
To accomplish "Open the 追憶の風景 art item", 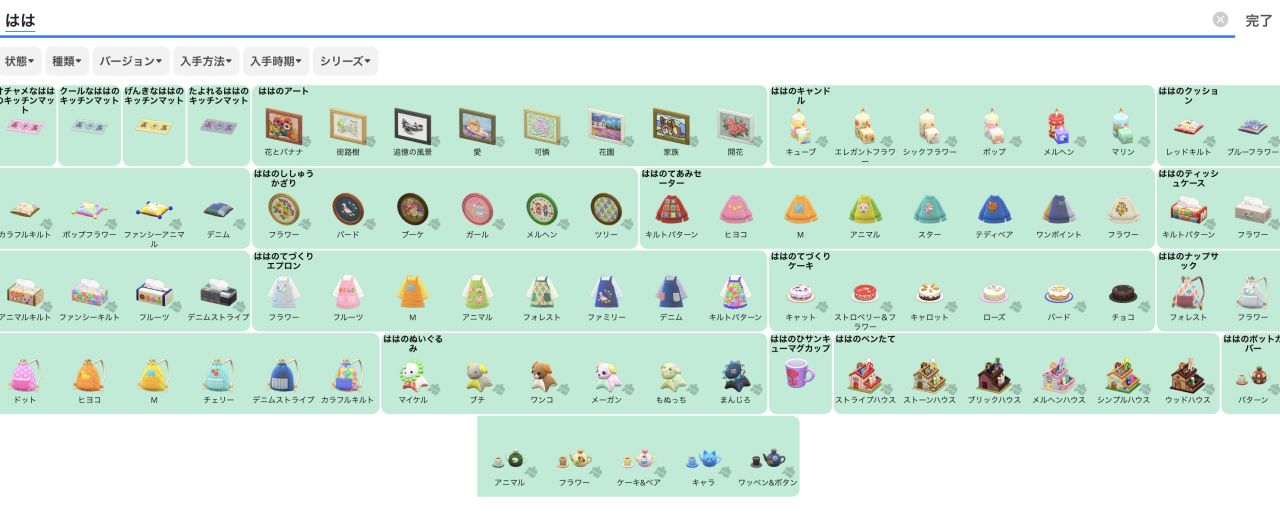I will (x=412, y=128).
